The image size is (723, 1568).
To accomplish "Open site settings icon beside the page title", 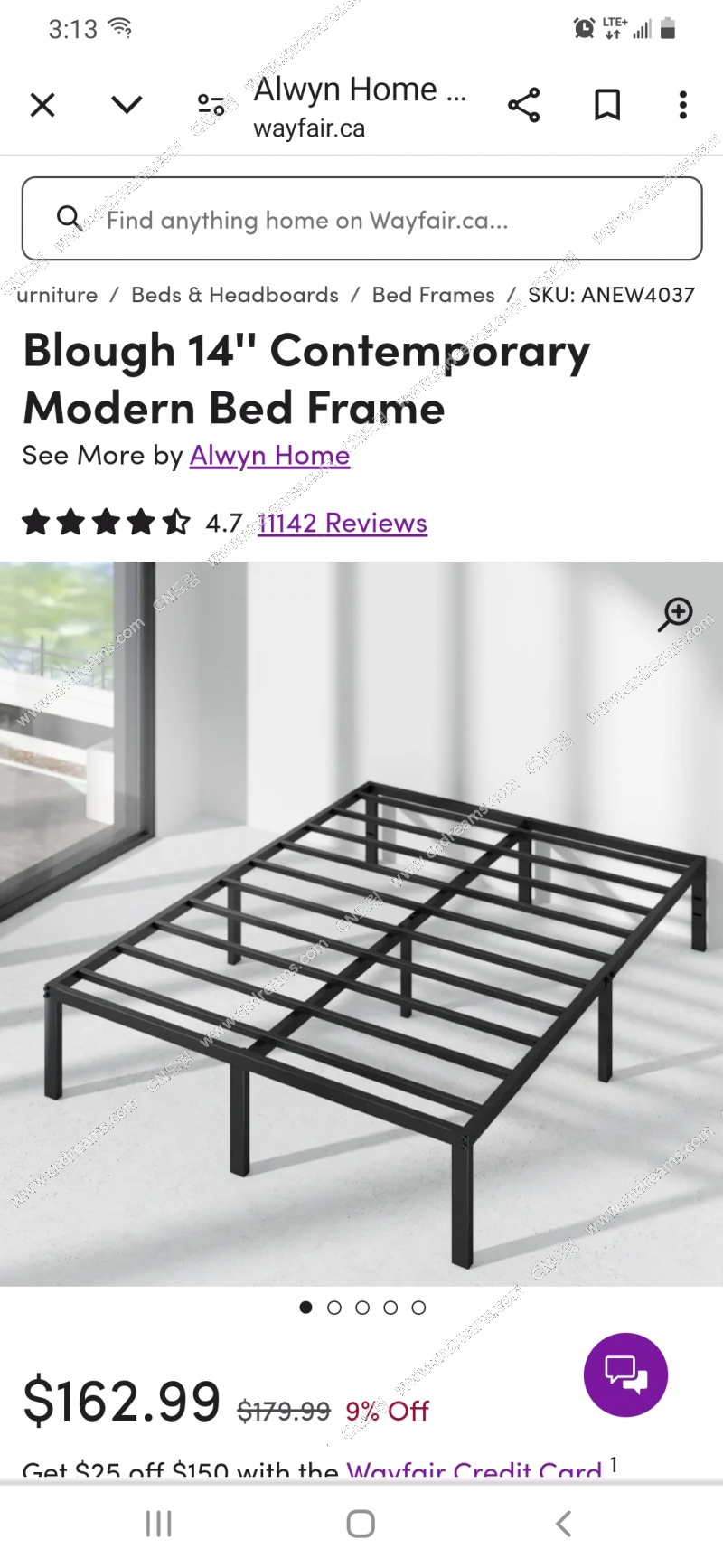I will pyautogui.click(x=211, y=105).
